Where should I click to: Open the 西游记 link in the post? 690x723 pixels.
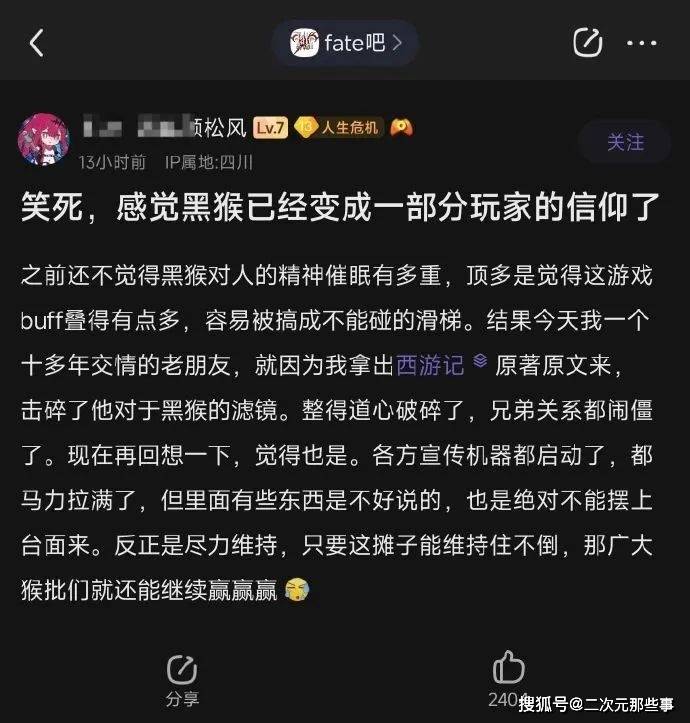coord(431,365)
